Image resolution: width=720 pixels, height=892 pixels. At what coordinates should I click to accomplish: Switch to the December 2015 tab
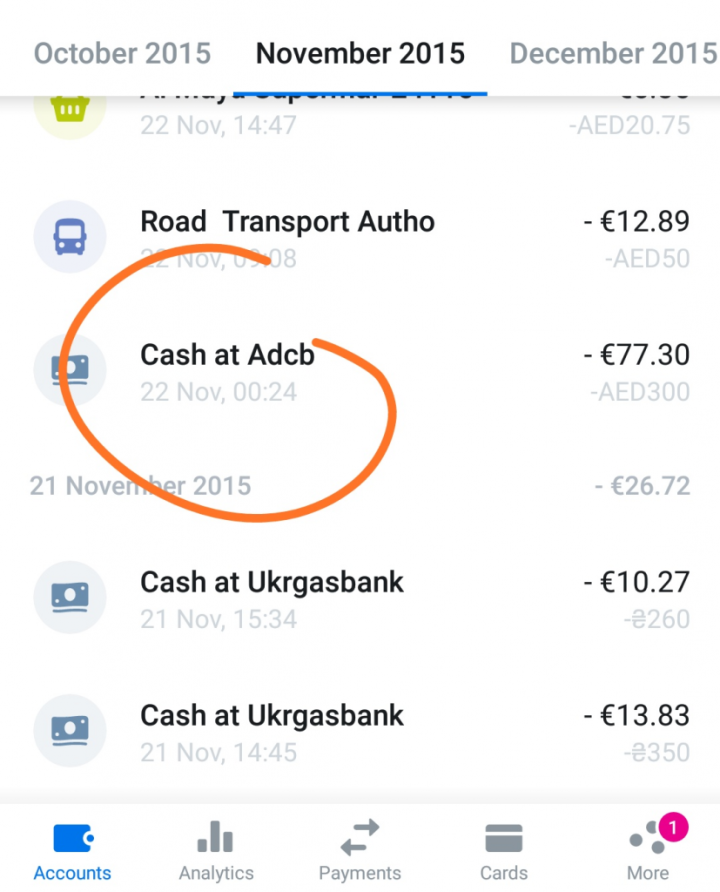pyautogui.click(x=614, y=53)
